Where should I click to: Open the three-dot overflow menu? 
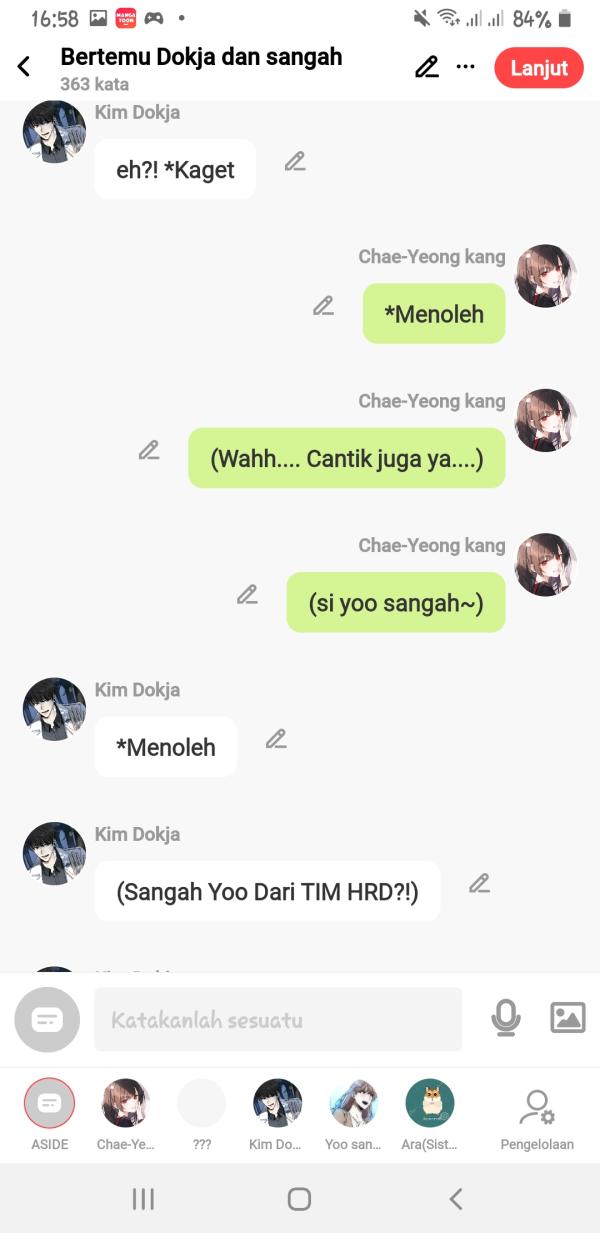click(x=465, y=67)
